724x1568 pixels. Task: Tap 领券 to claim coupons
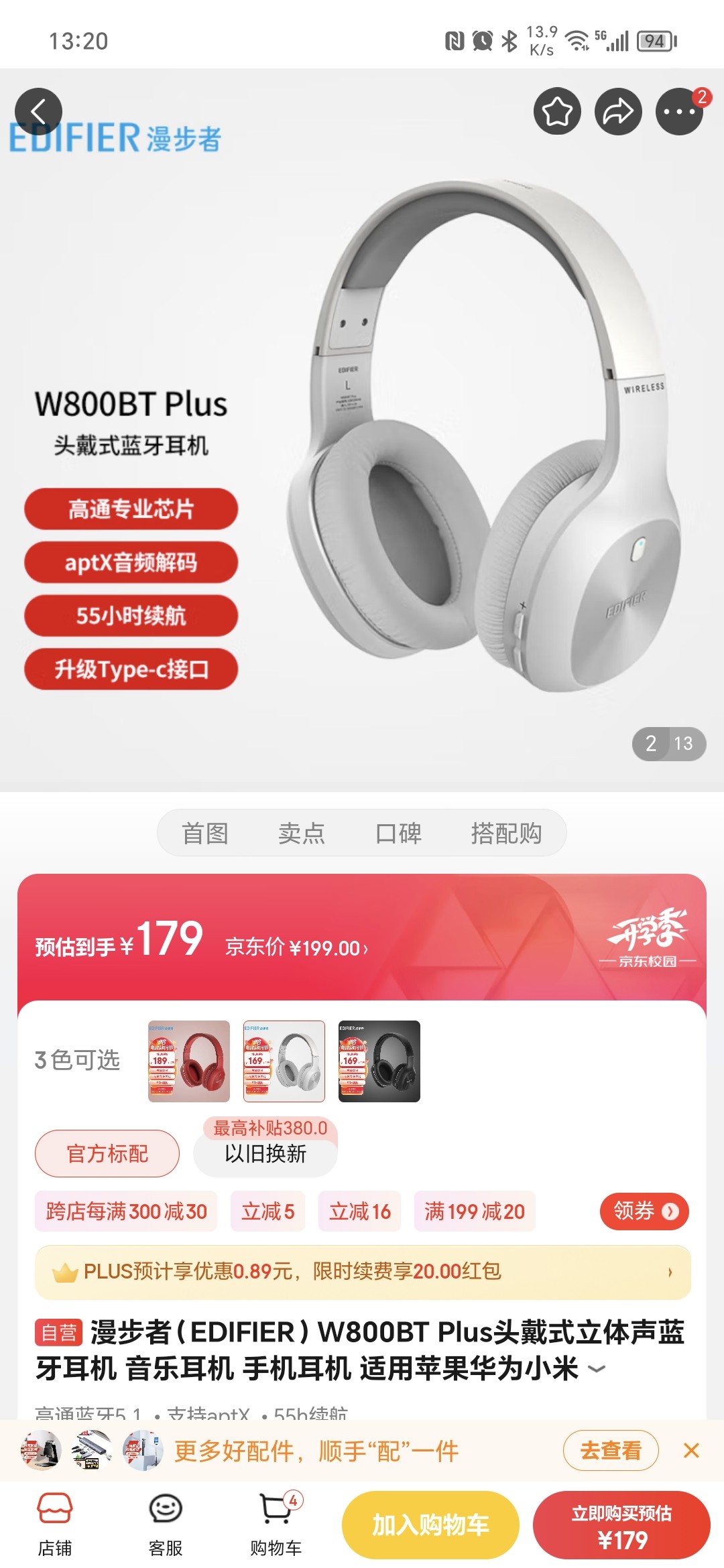pyautogui.click(x=644, y=1211)
